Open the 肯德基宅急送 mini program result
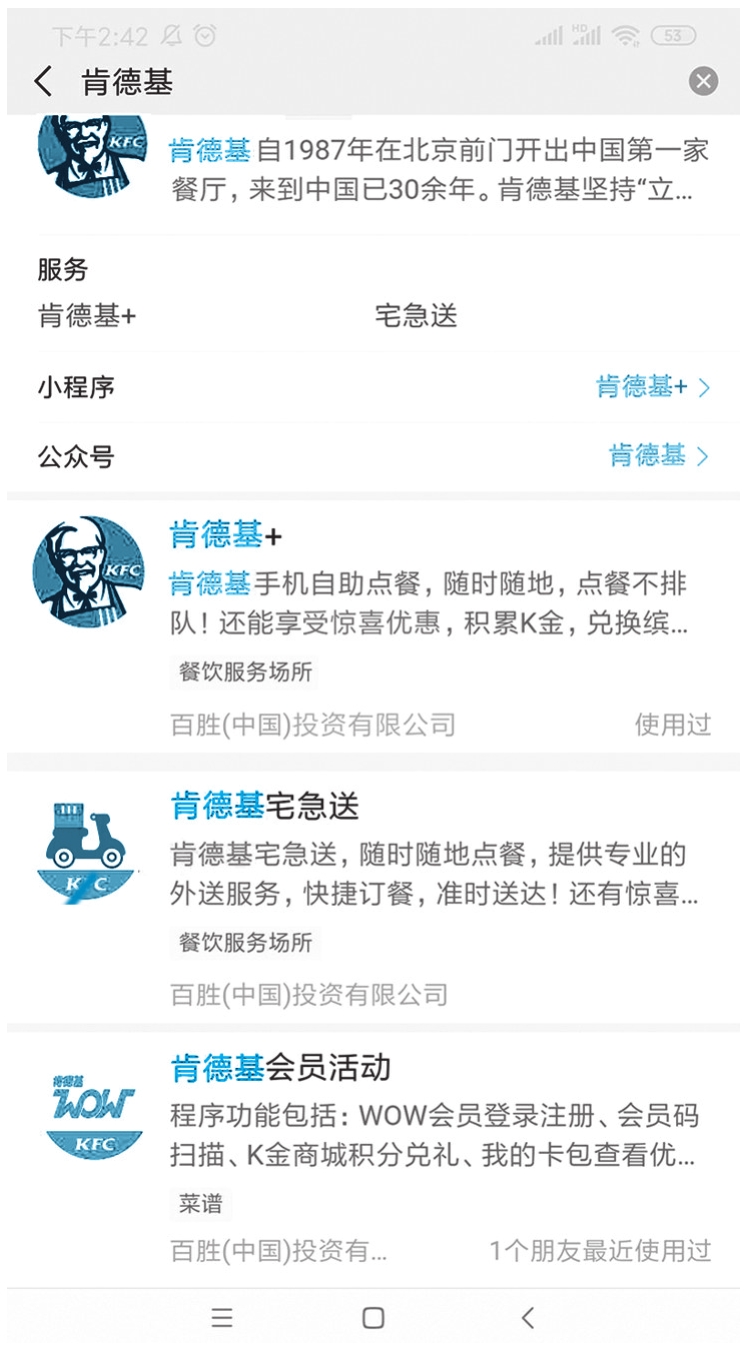744x1347 pixels. [372, 896]
